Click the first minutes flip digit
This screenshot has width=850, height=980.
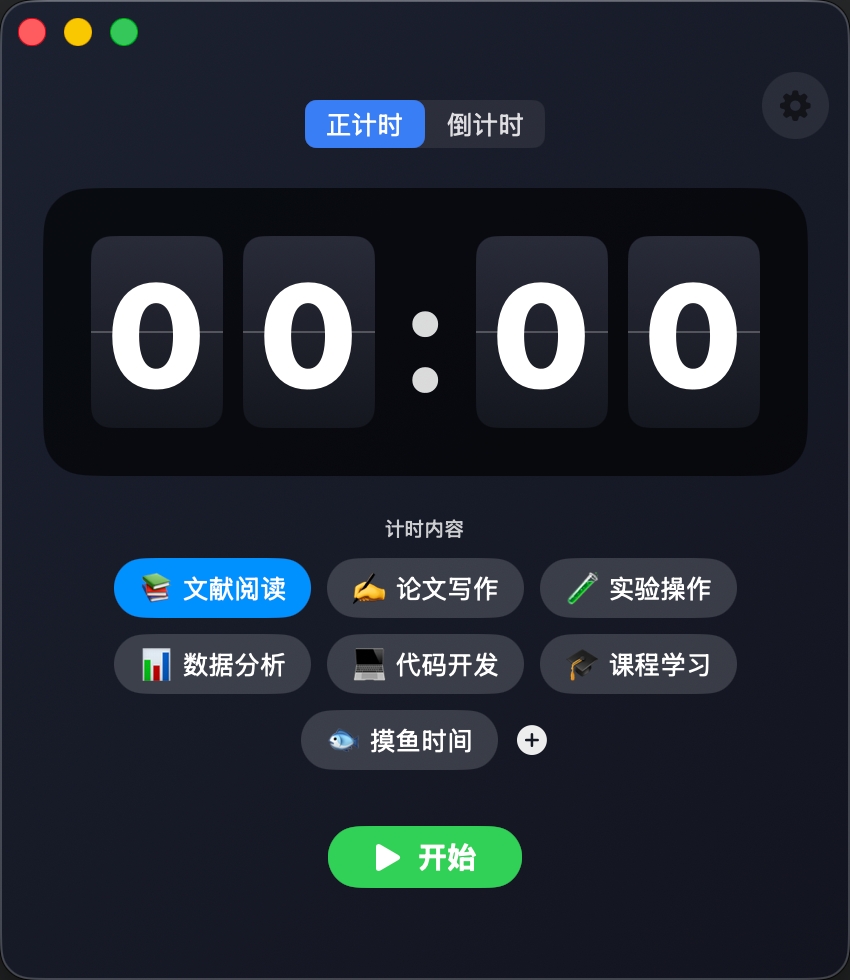click(156, 330)
